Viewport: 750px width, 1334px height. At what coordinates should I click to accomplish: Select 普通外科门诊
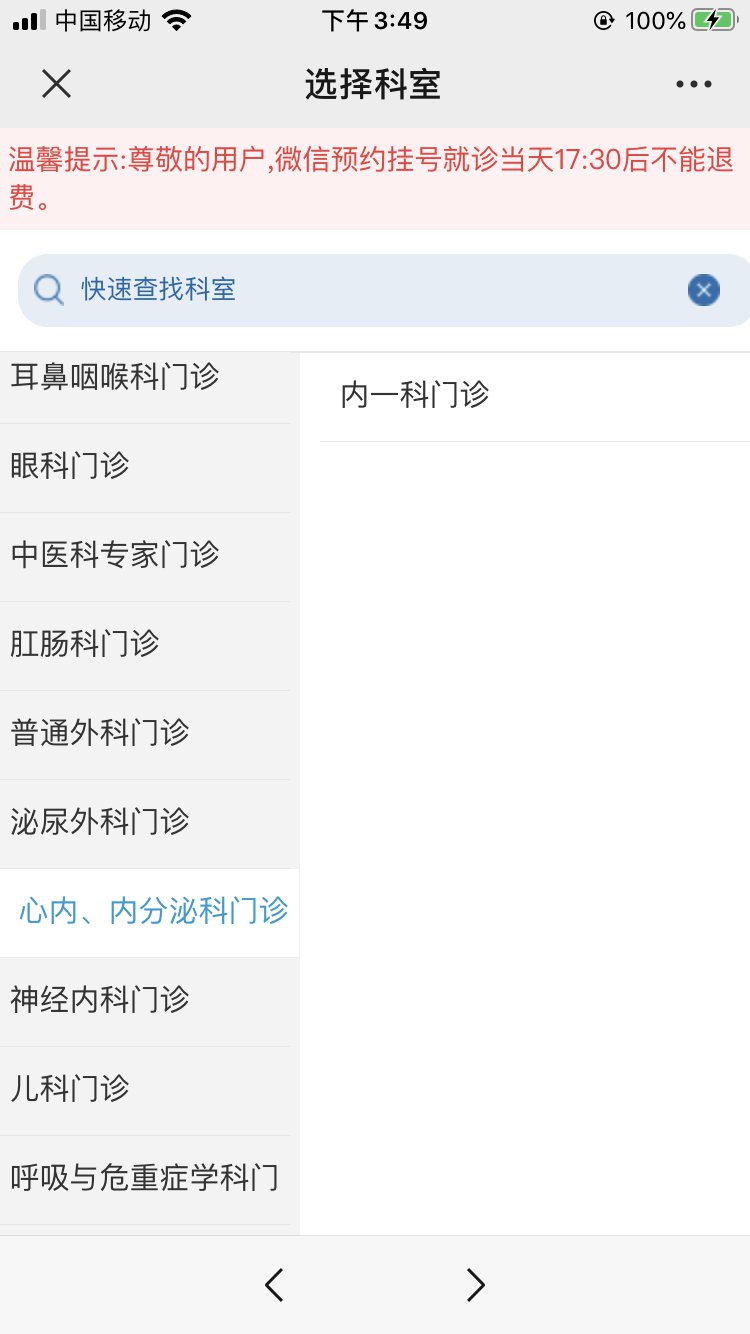pos(100,733)
